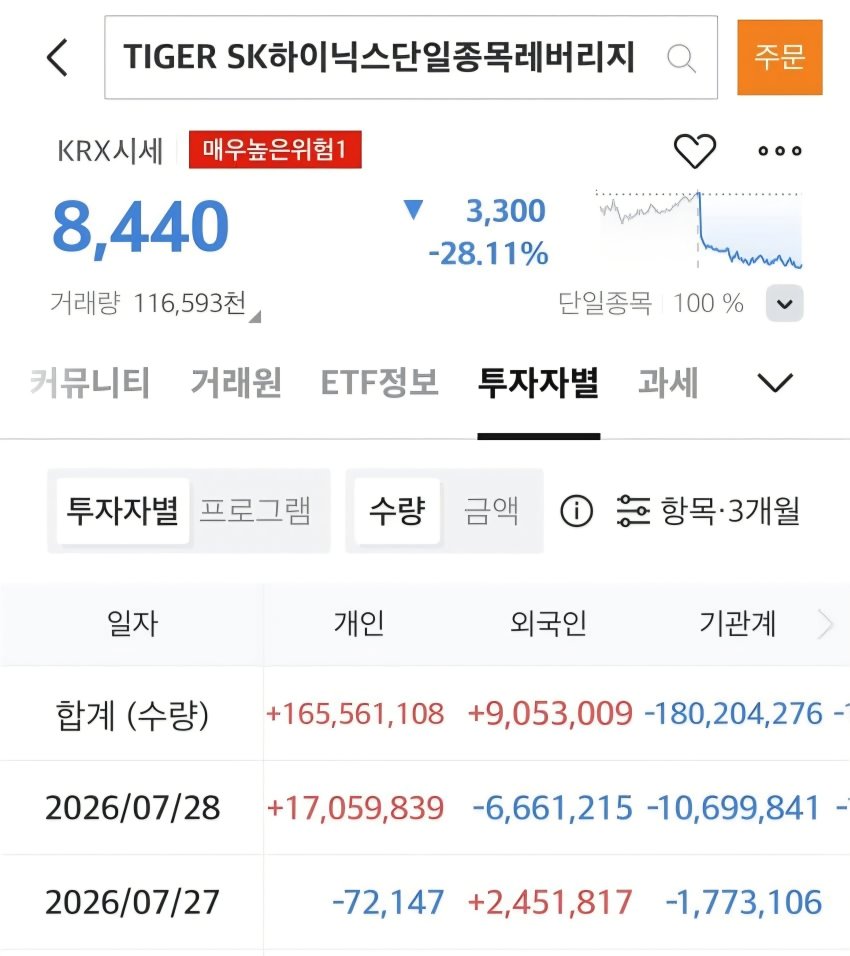850x956 pixels.
Task: Switch to the 거래원 tab
Action: tap(236, 383)
